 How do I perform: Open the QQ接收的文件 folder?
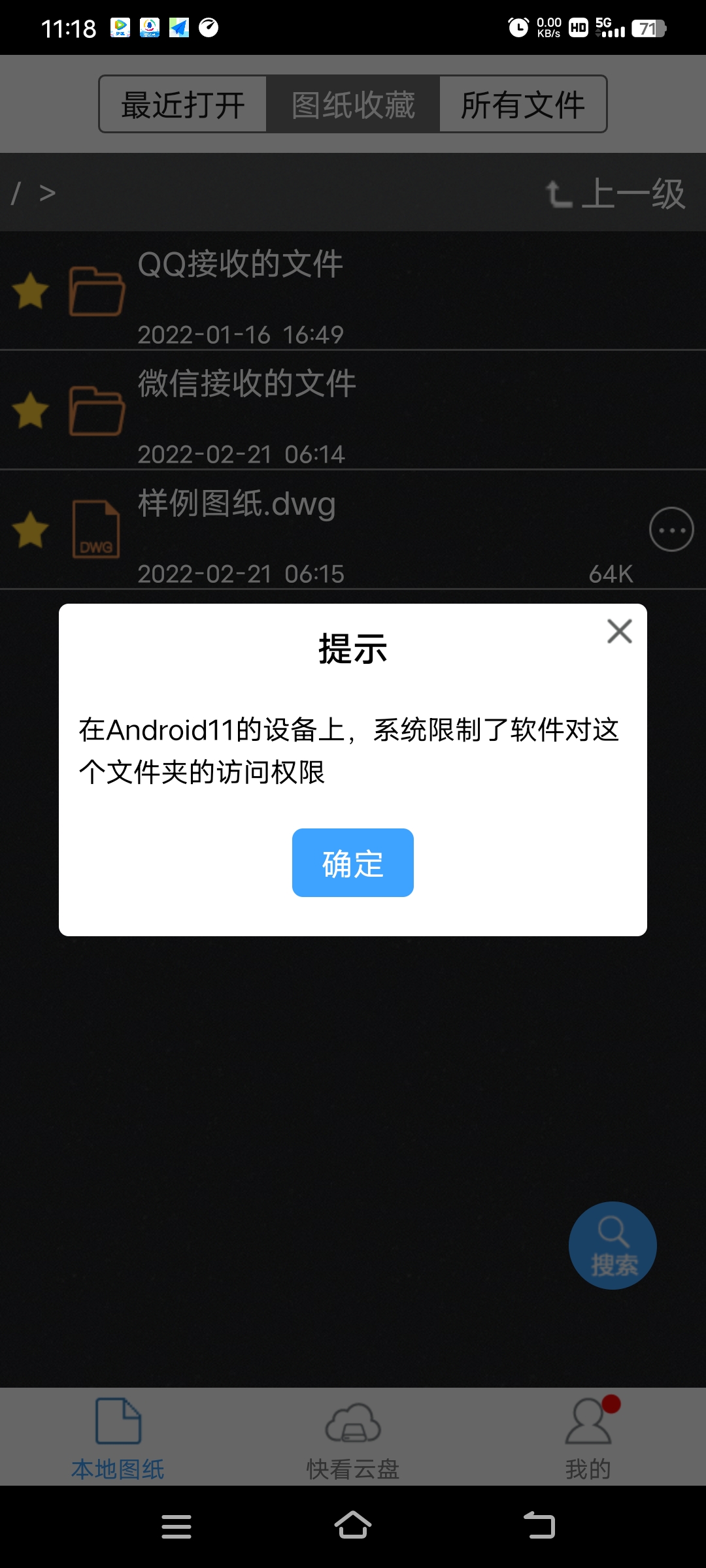(x=353, y=291)
